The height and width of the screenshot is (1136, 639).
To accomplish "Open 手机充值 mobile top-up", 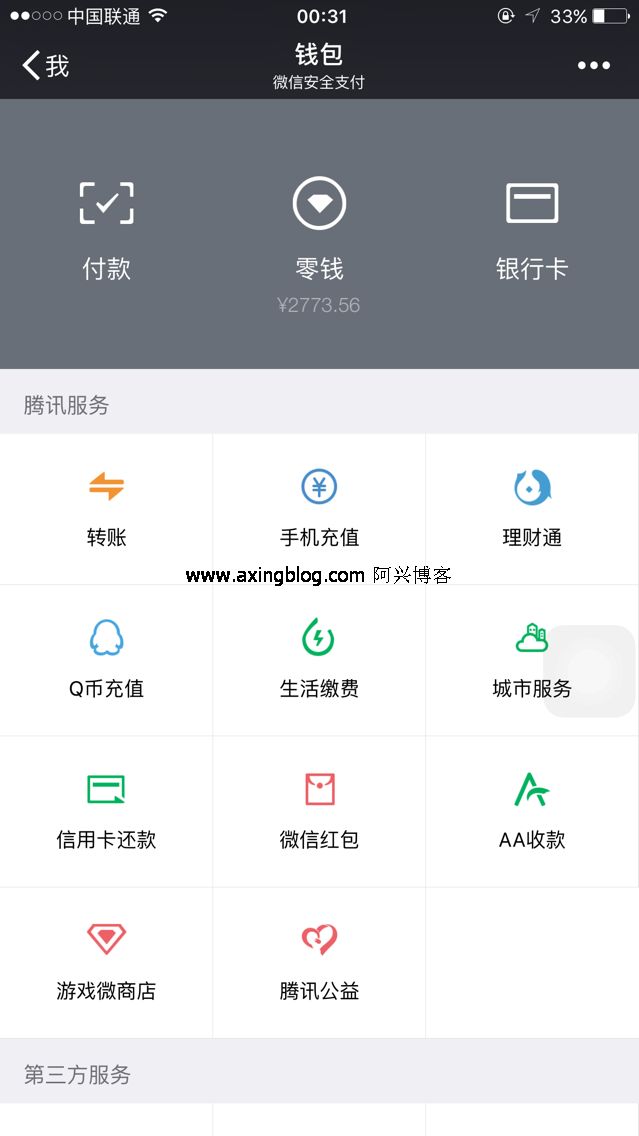I will click(x=319, y=509).
